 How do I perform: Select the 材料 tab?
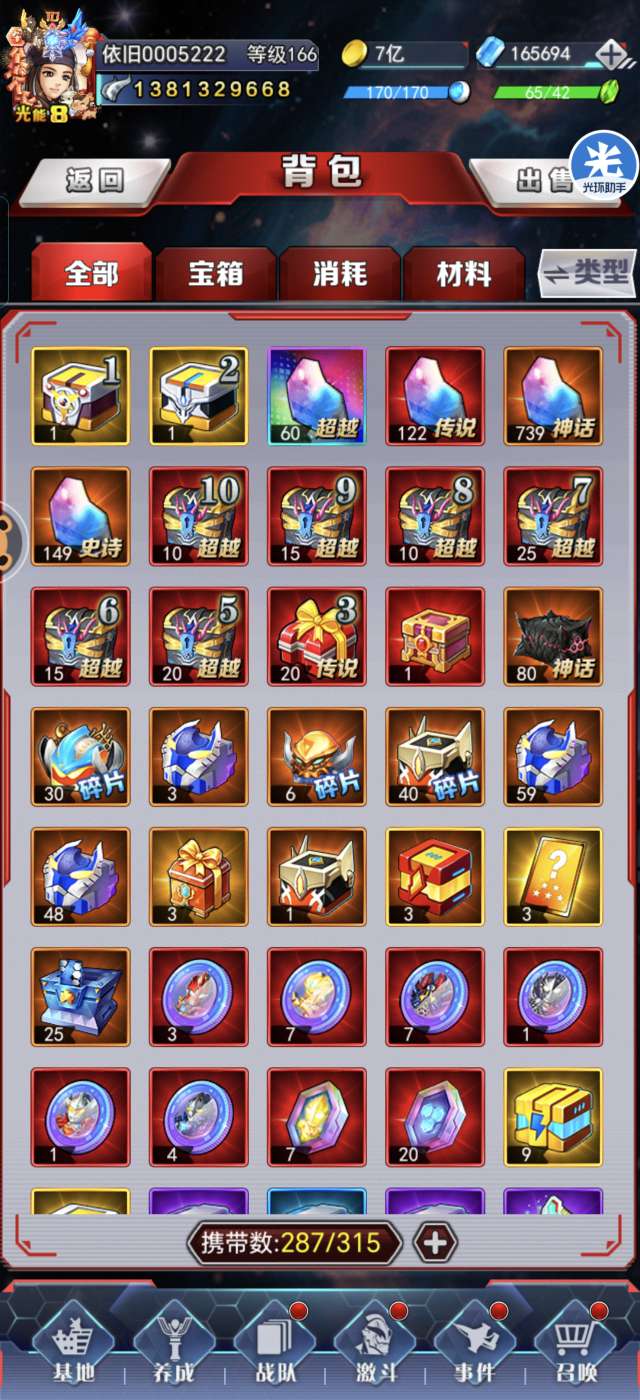[463, 272]
